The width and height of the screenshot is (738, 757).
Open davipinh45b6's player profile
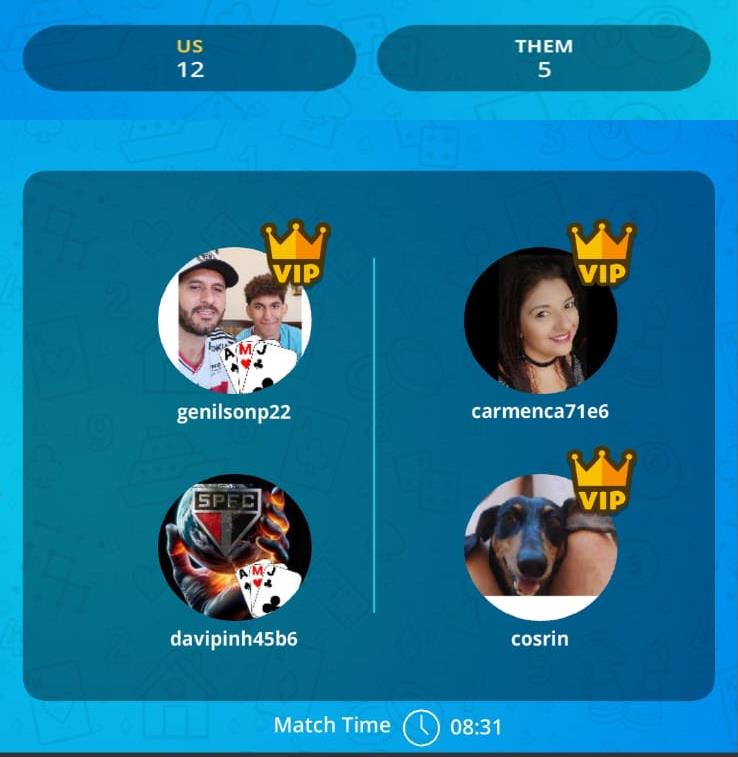tap(234, 548)
